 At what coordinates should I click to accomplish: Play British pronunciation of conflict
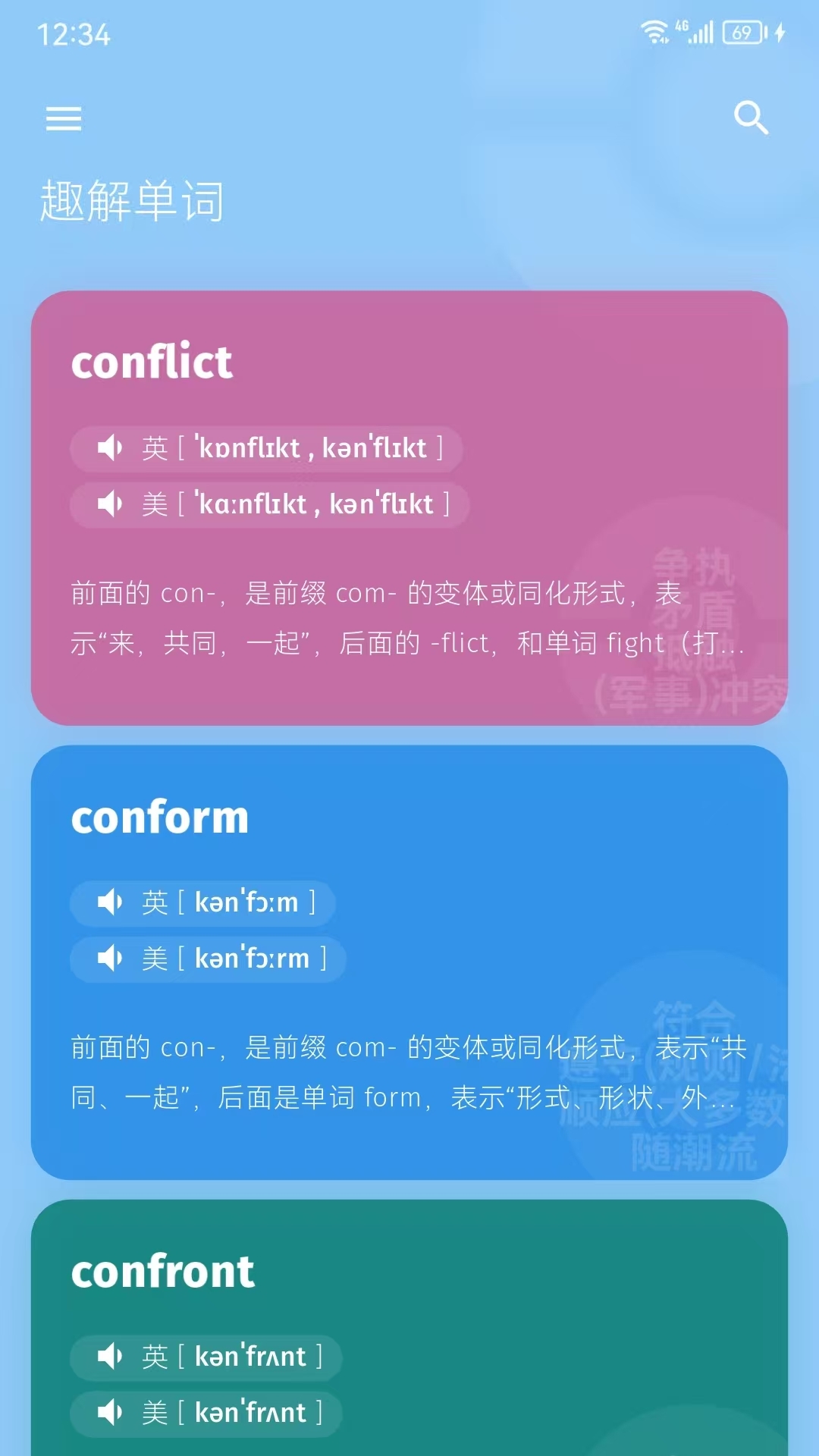tap(111, 448)
